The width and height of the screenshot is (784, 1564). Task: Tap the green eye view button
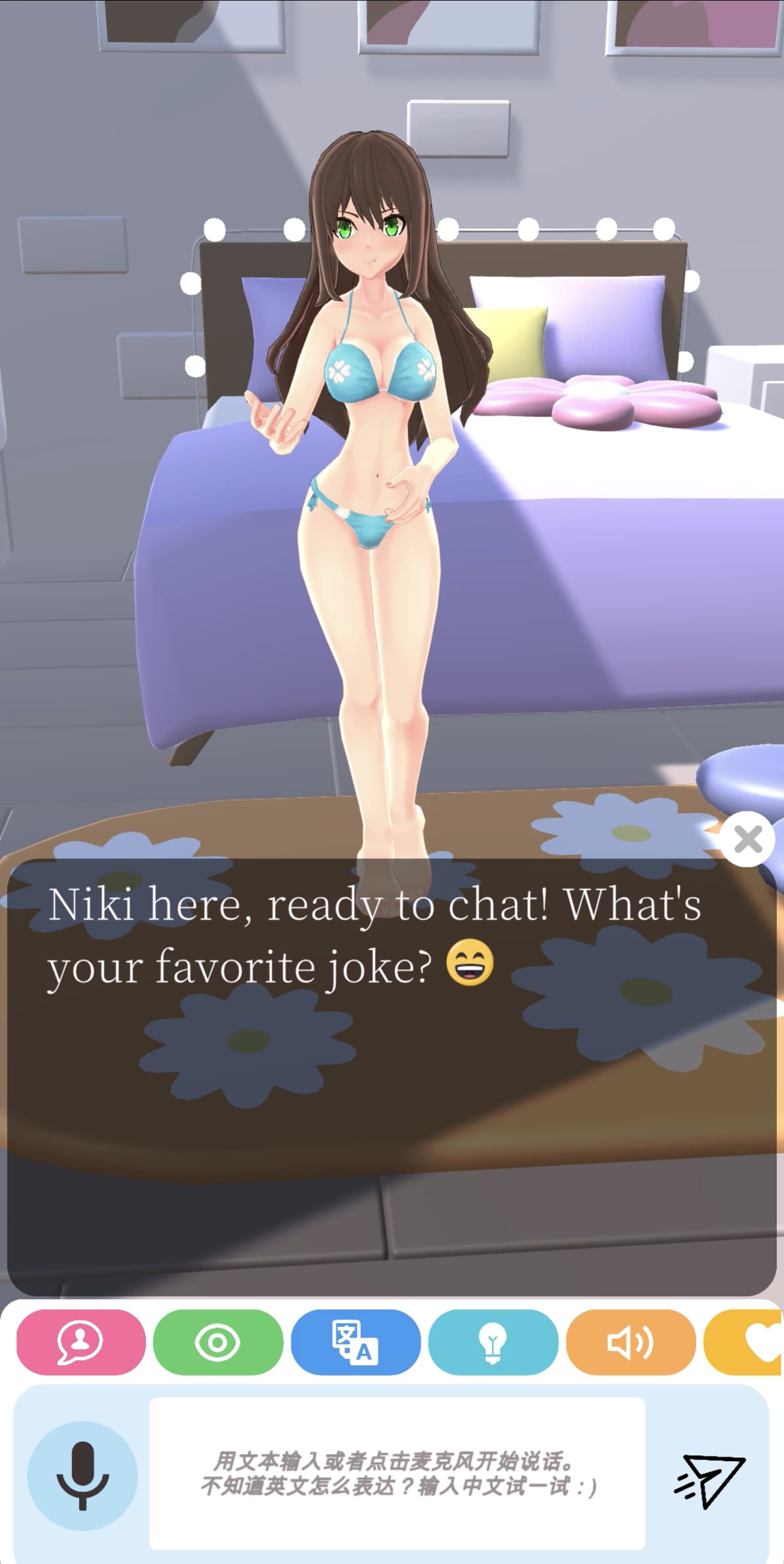tap(218, 1342)
